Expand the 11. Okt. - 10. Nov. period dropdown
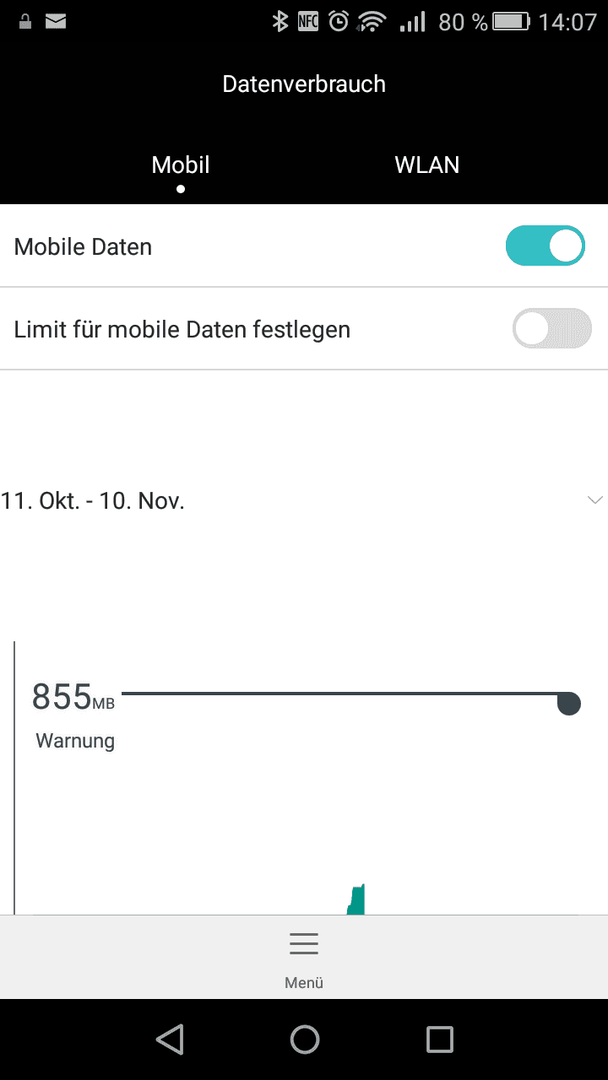This screenshot has width=608, height=1080. coord(595,500)
